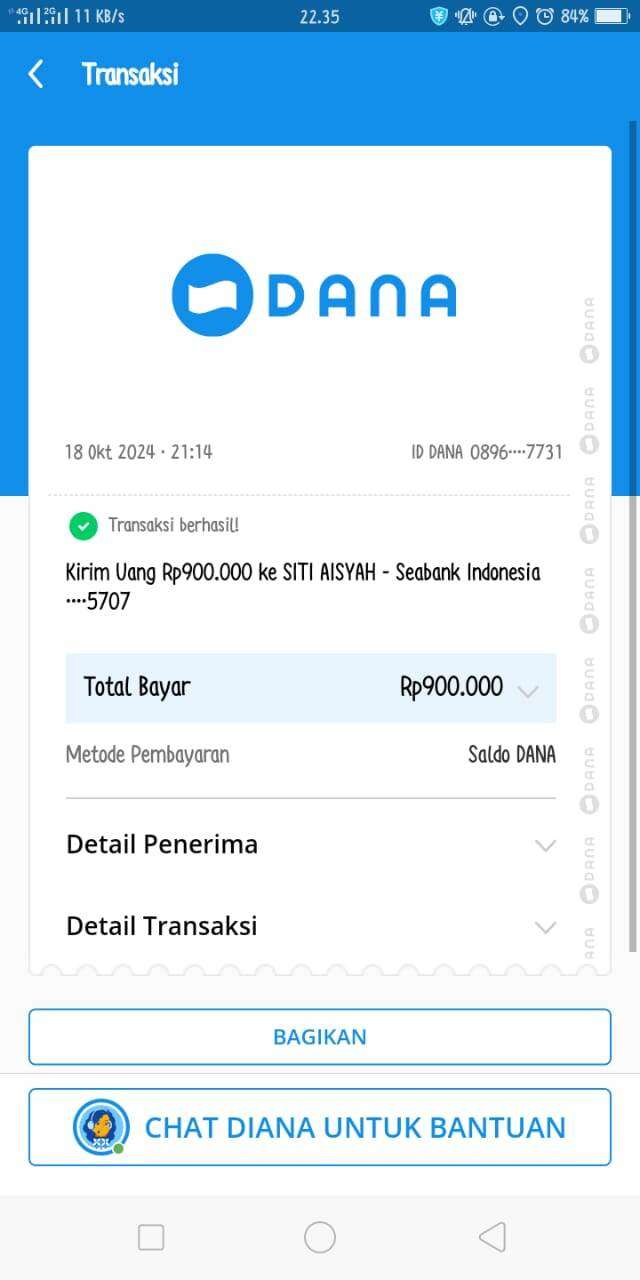Expand the Detail Transaksi section
The width and height of the screenshot is (640, 1280).
311,926
